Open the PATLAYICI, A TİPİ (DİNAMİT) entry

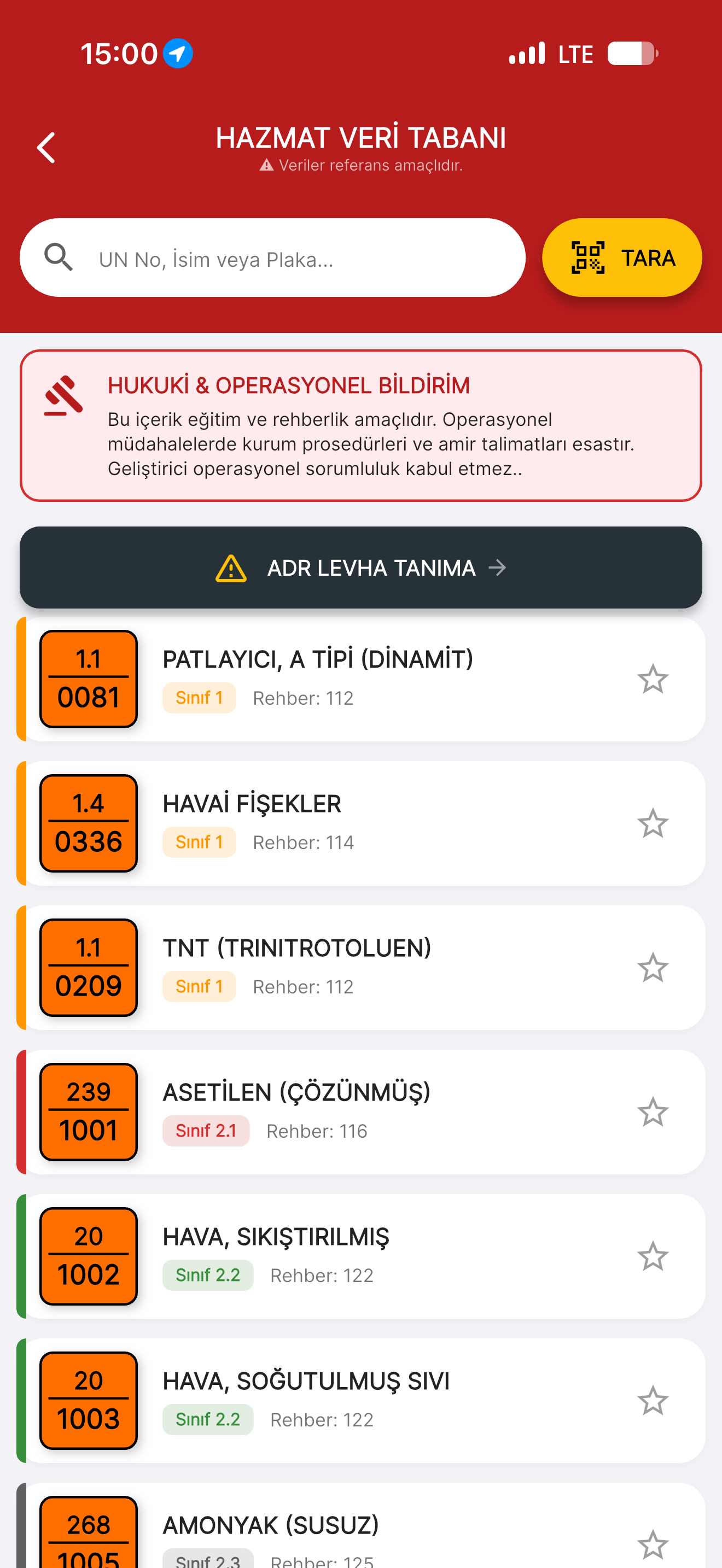pyautogui.click(x=361, y=678)
